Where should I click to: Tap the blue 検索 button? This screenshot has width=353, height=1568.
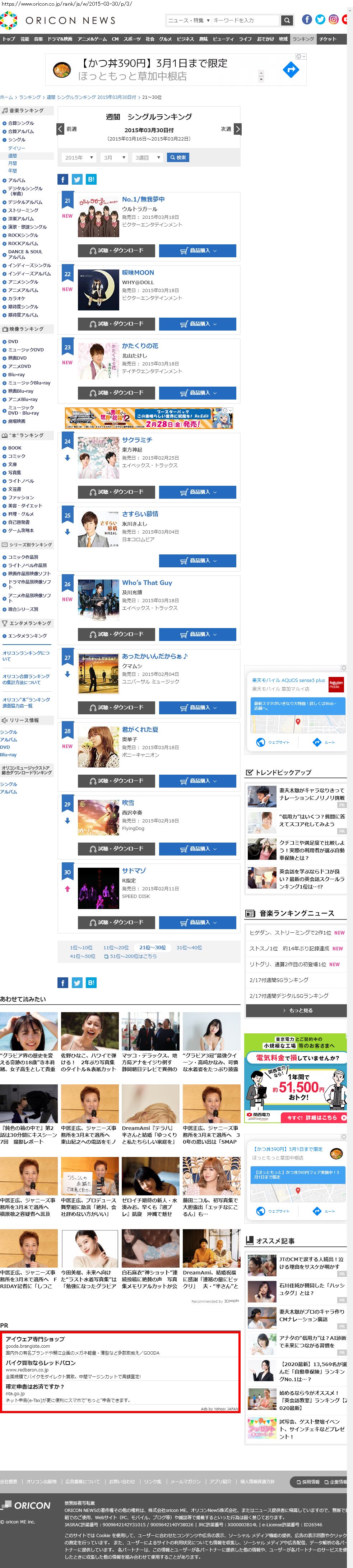[178, 157]
